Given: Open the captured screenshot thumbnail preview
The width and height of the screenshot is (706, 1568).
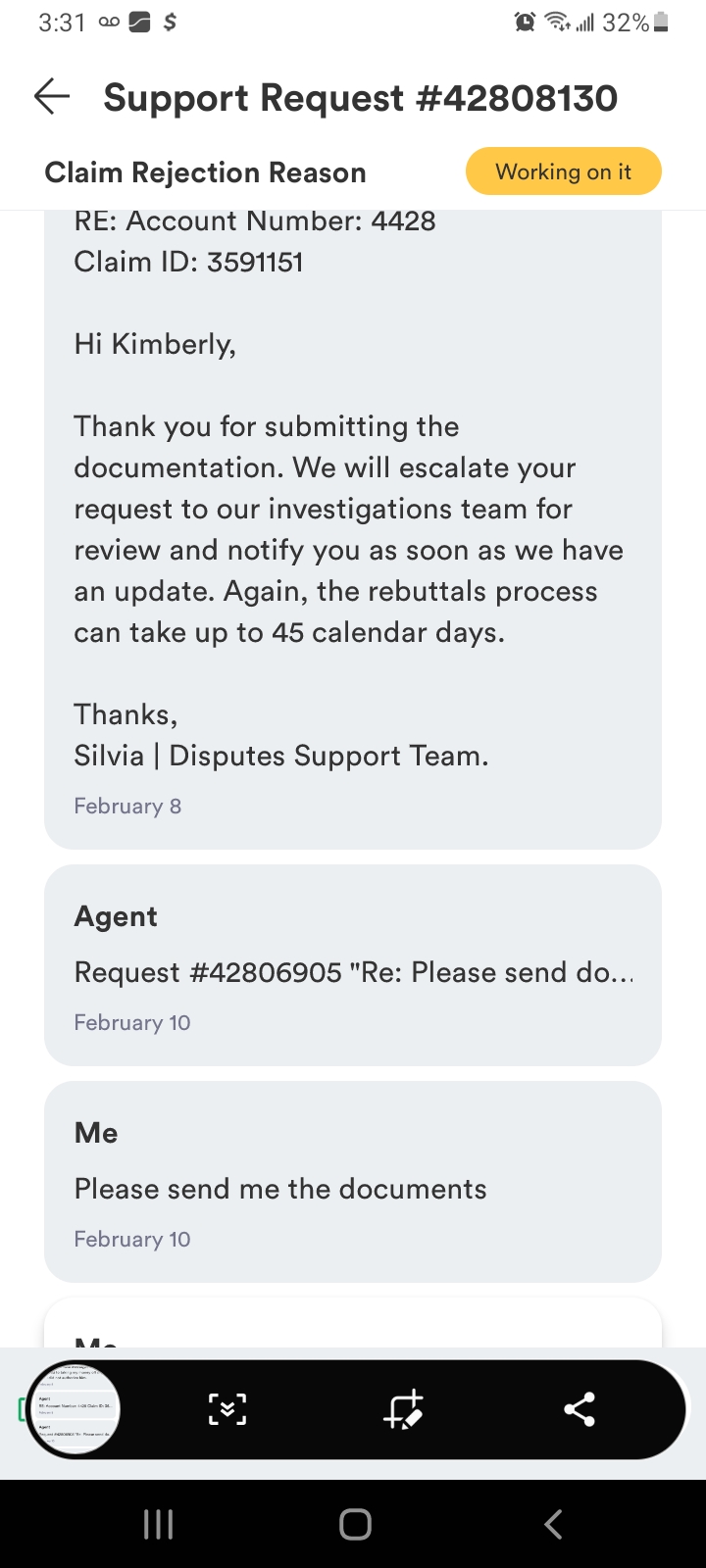Looking at the screenshot, I should (76, 1408).
